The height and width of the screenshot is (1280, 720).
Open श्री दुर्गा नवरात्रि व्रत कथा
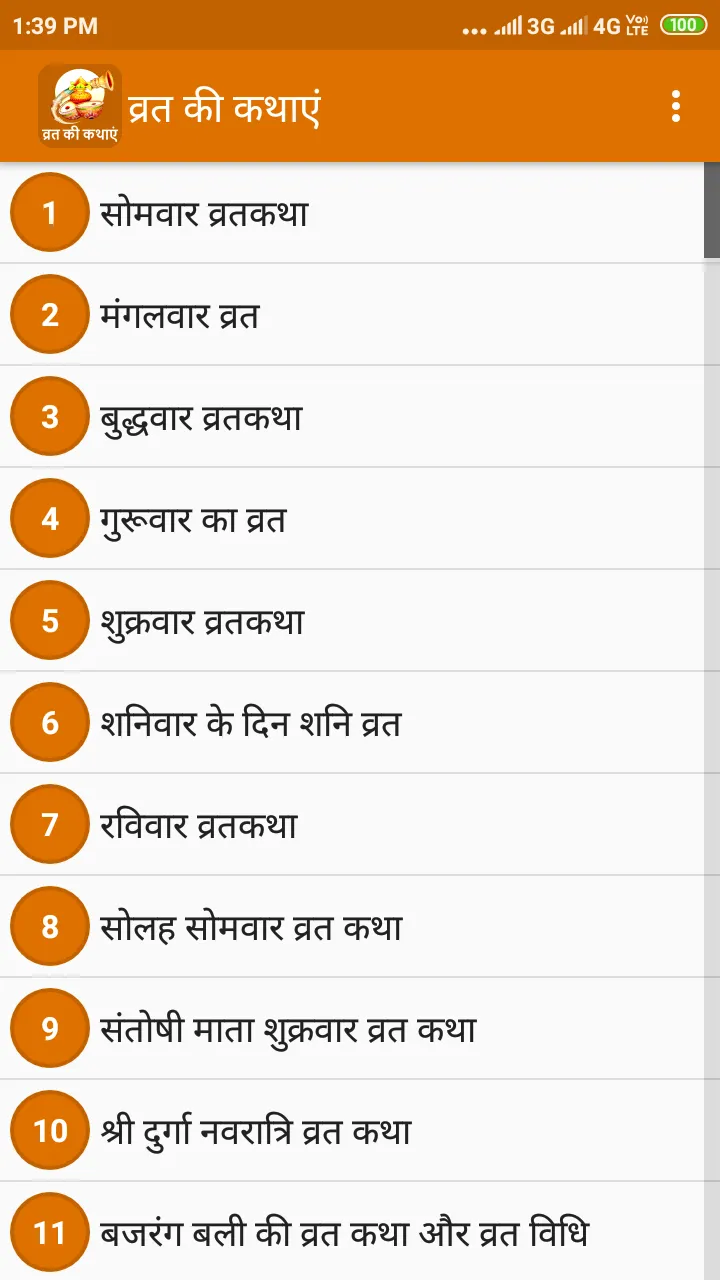[352, 1131]
